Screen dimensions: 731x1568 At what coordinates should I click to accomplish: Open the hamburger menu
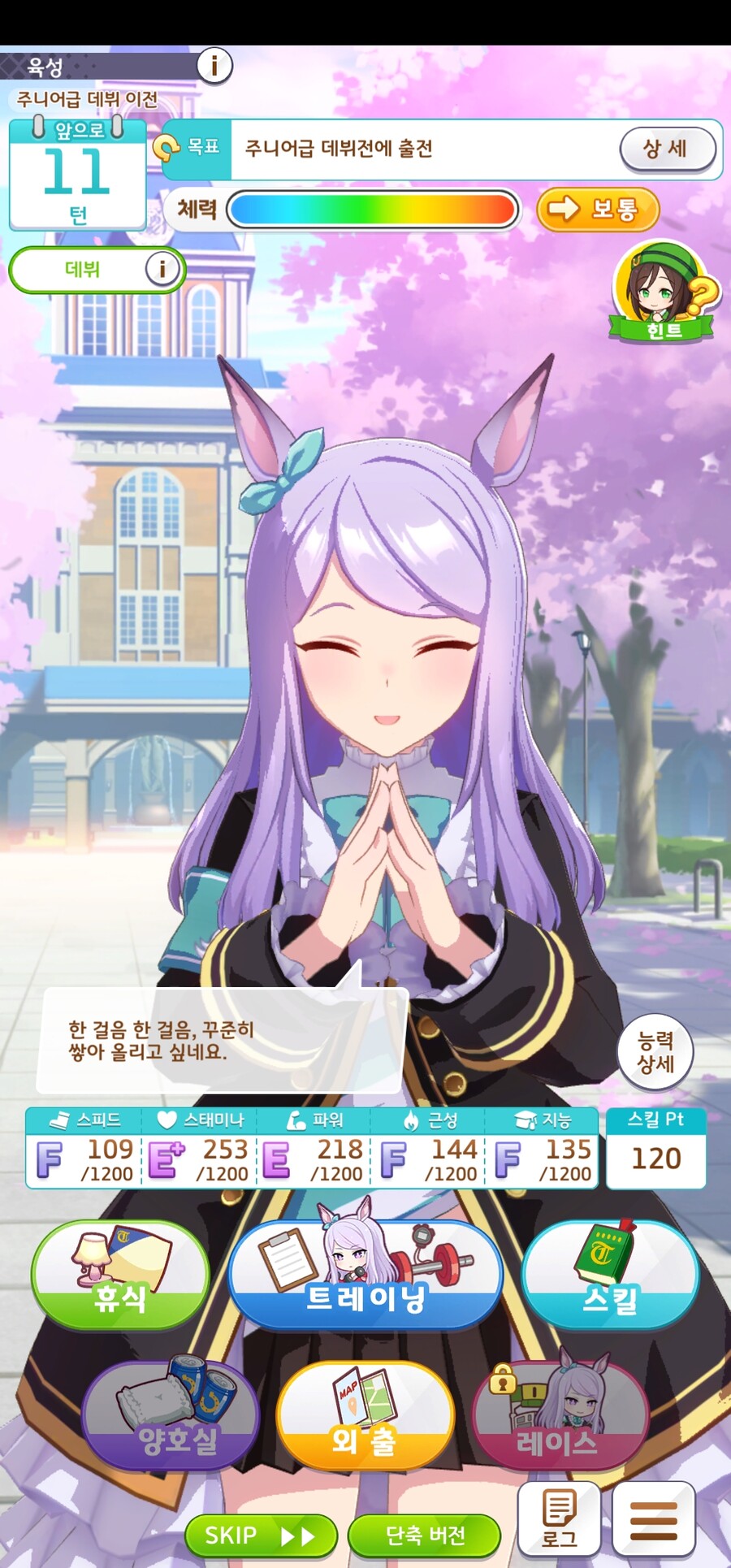pyautogui.click(x=654, y=1518)
